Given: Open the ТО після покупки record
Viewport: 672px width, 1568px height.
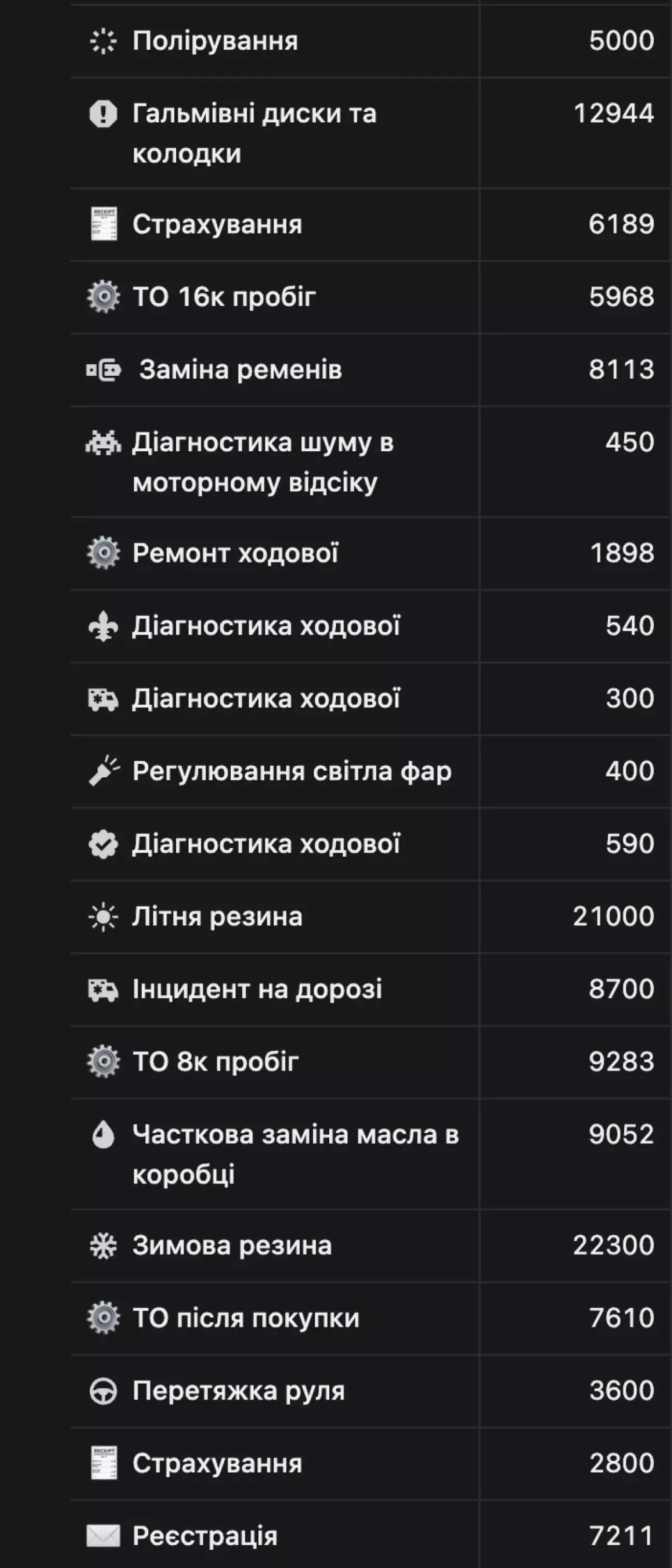Looking at the screenshot, I should pyautogui.click(x=246, y=1318).
